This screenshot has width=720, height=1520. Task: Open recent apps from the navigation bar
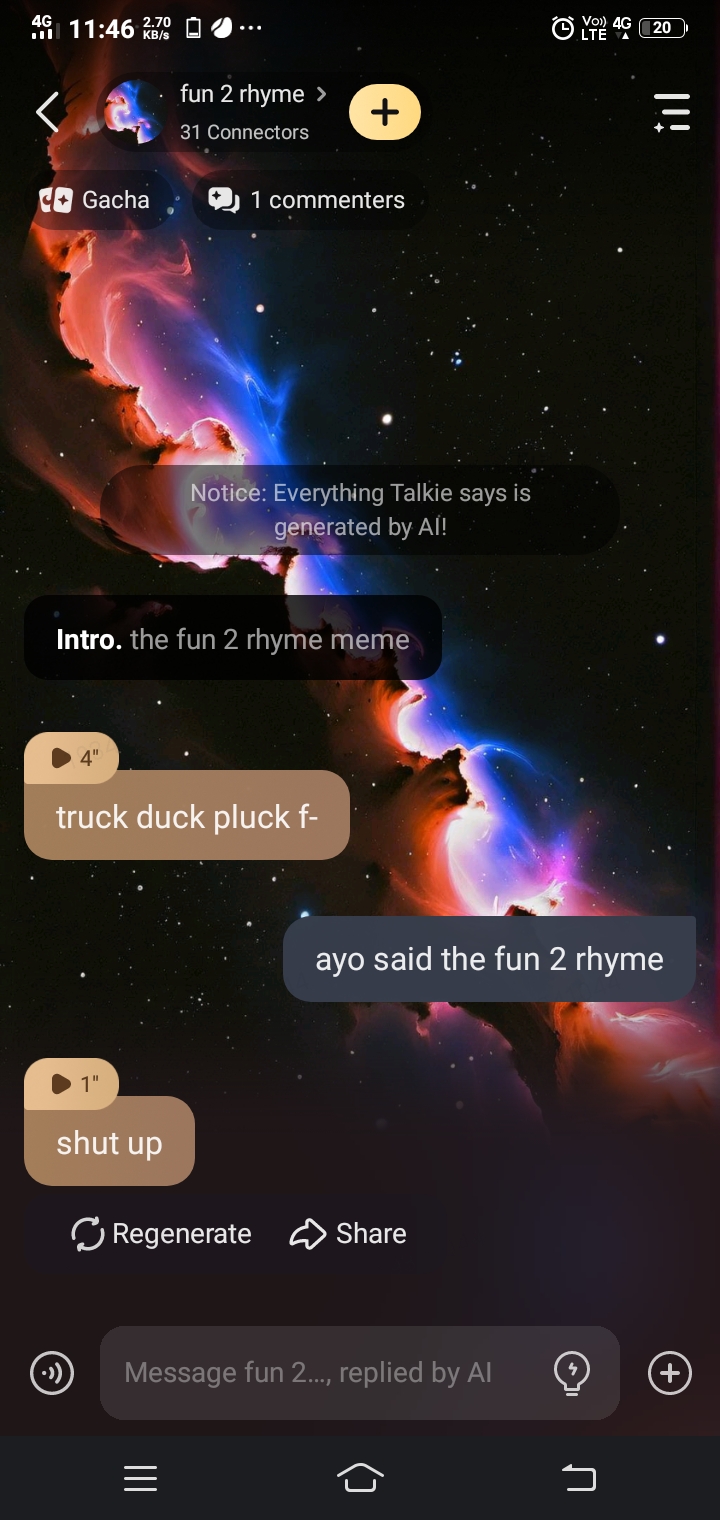pos(140,1478)
